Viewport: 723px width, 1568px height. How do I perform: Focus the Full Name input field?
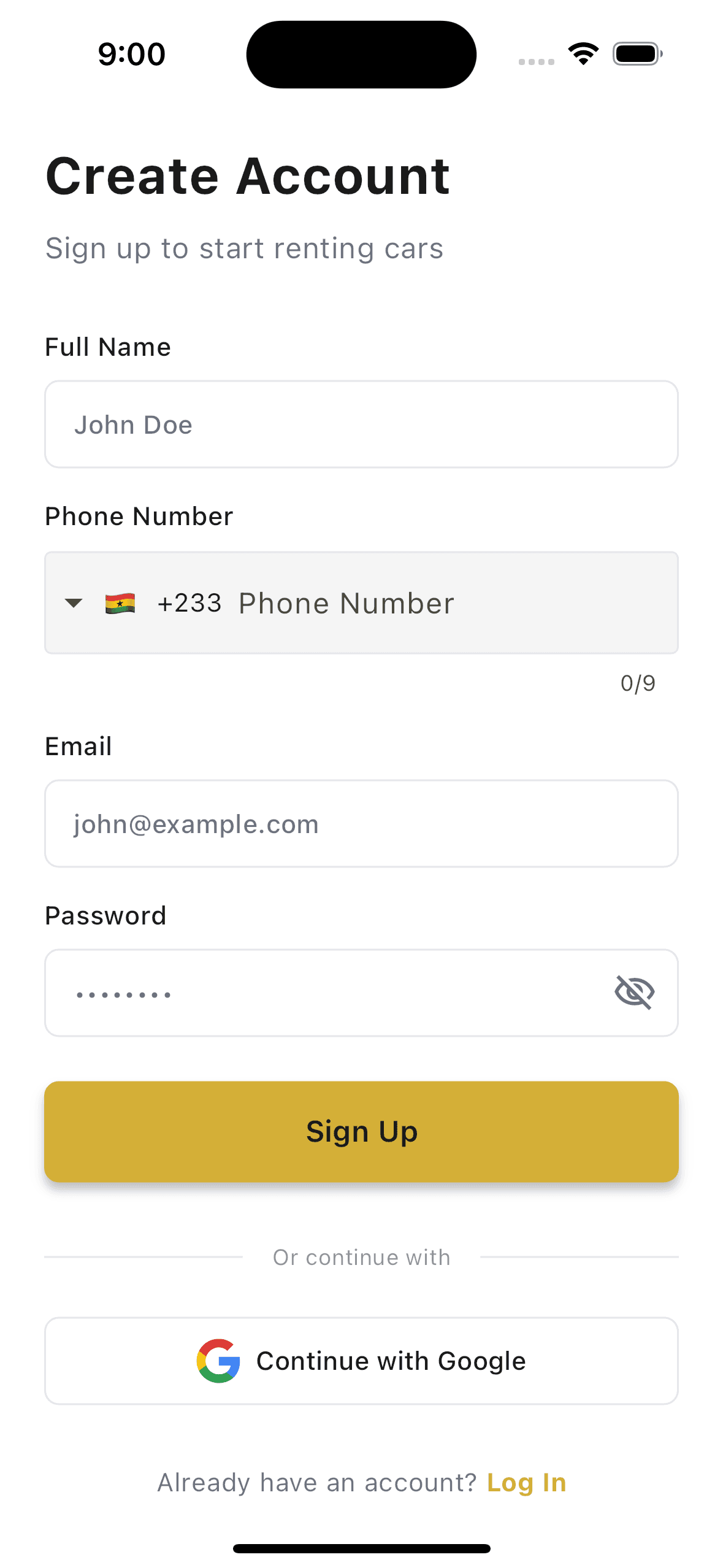(361, 424)
